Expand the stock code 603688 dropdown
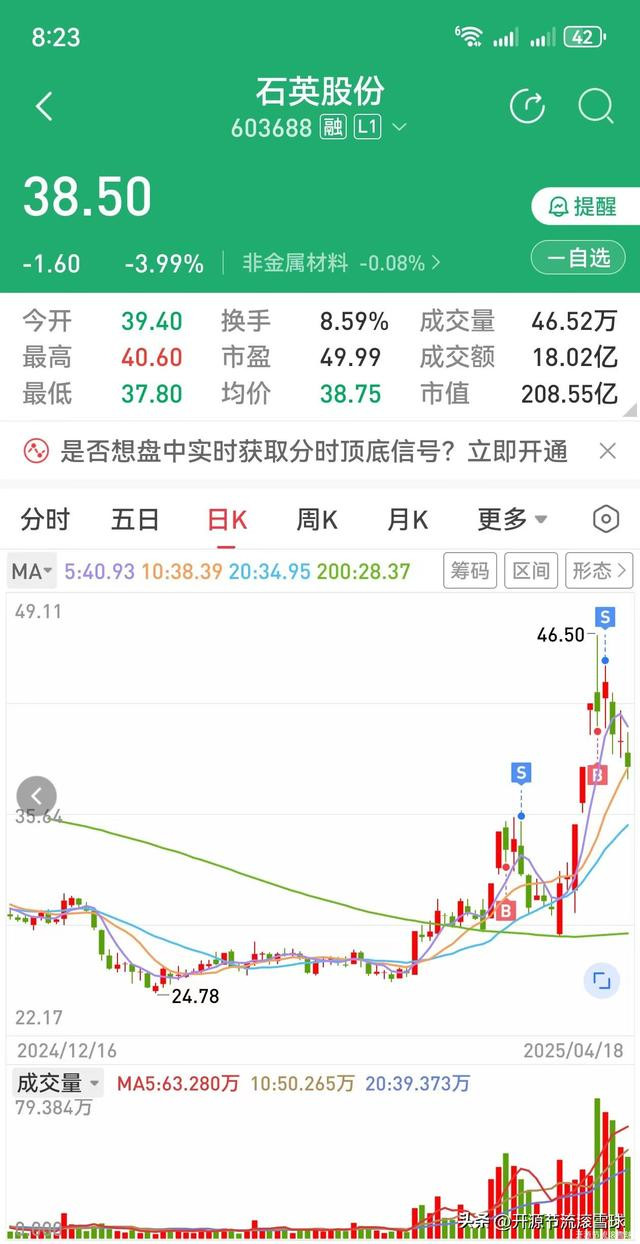 tap(400, 128)
